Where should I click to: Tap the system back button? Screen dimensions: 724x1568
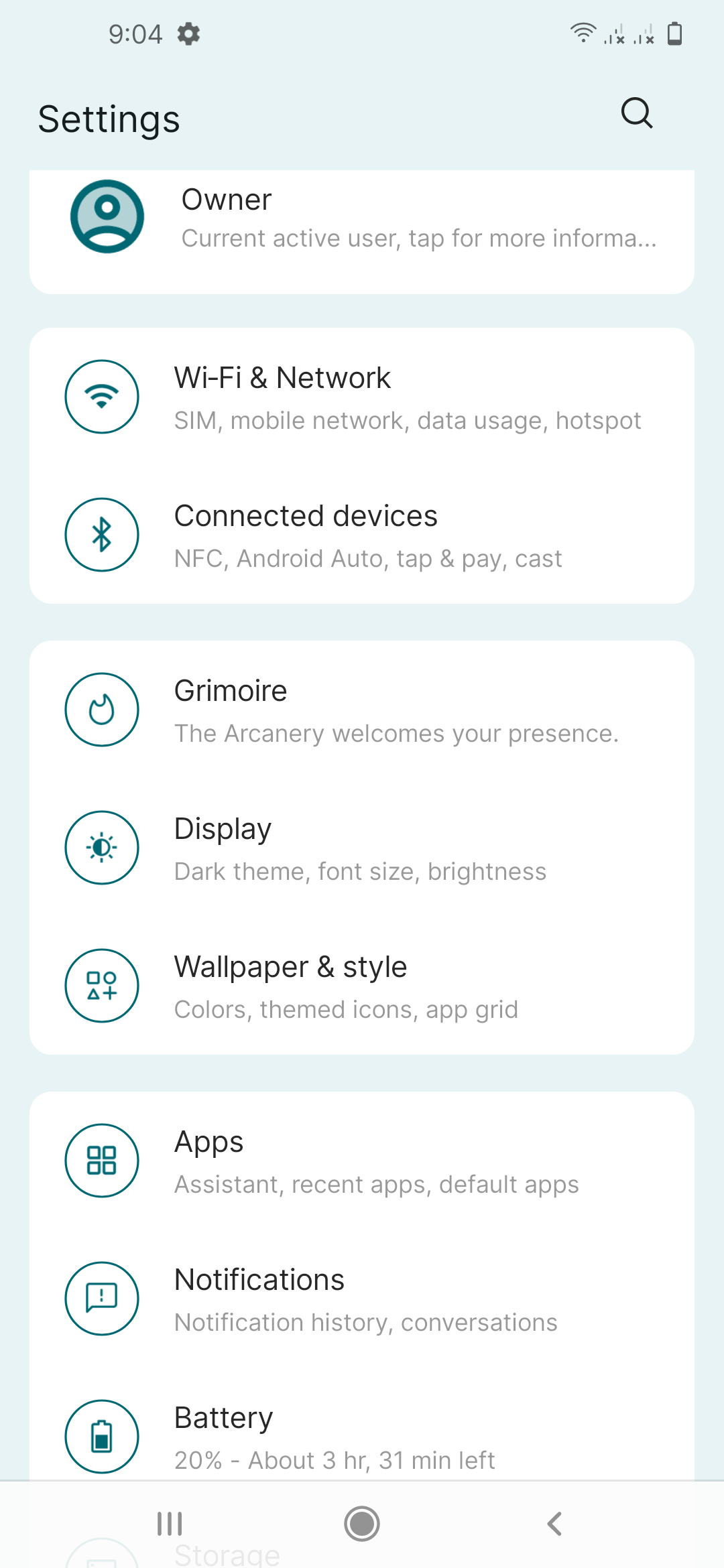554,1524
